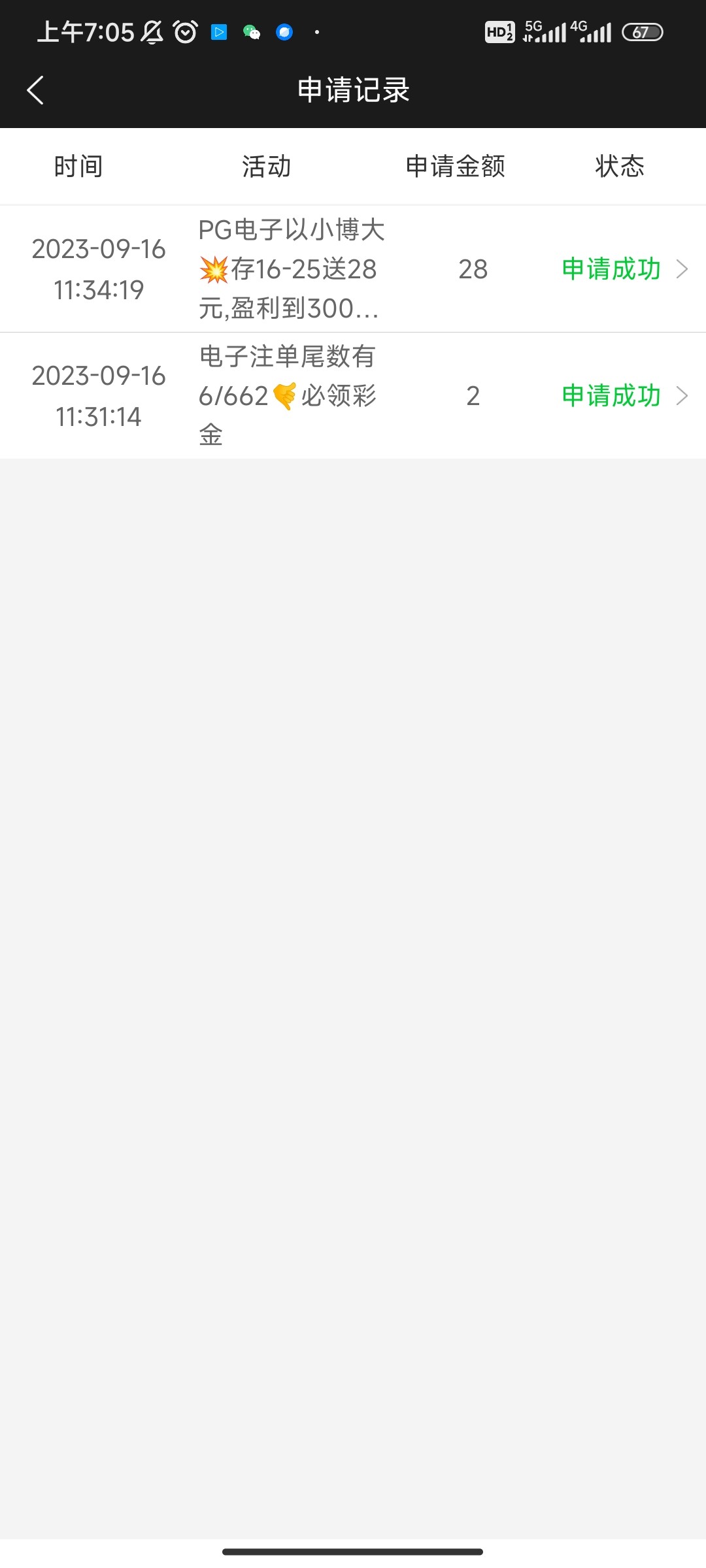Go back from 申请记录 page

pyautogui.click(x=35, y=90)
